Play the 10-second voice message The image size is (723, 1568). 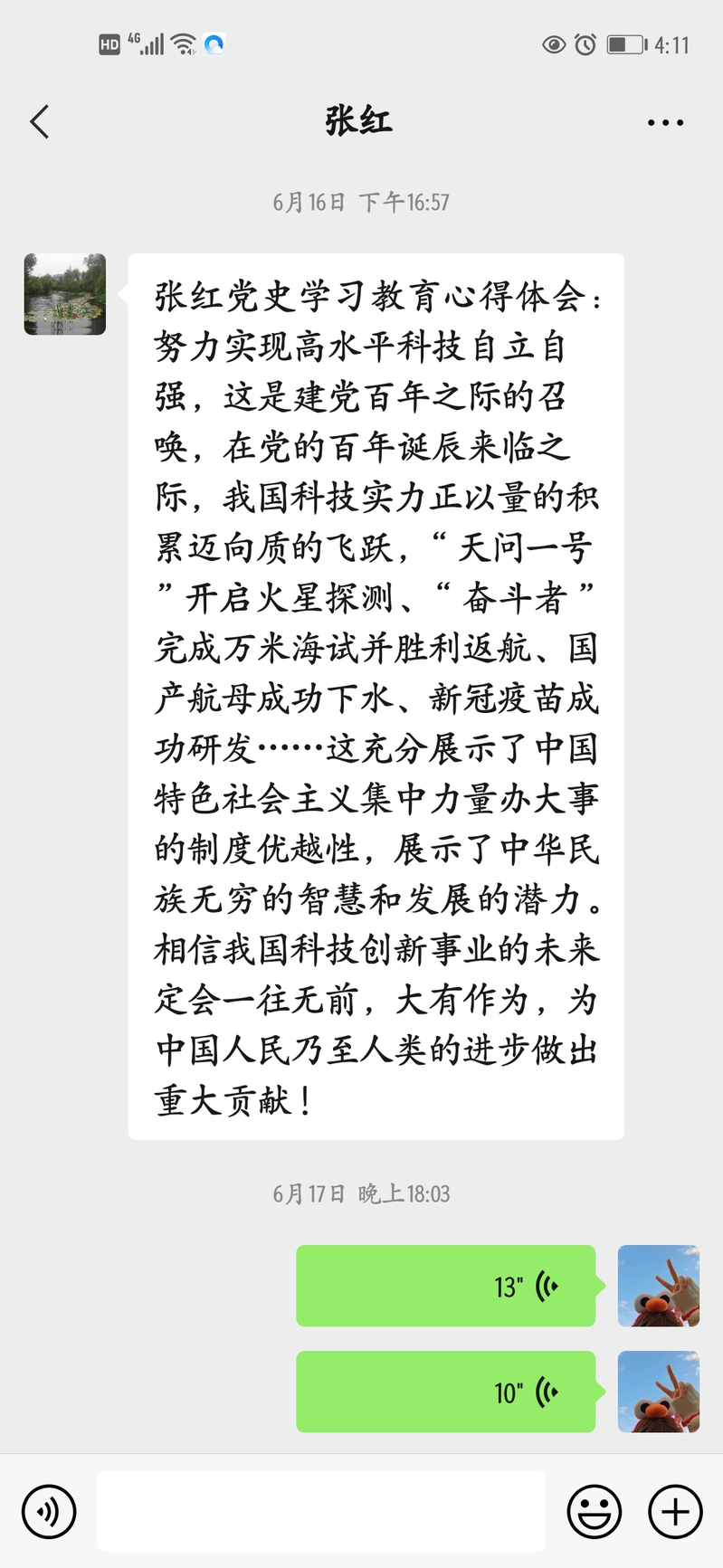click(x=446, y=1392)
